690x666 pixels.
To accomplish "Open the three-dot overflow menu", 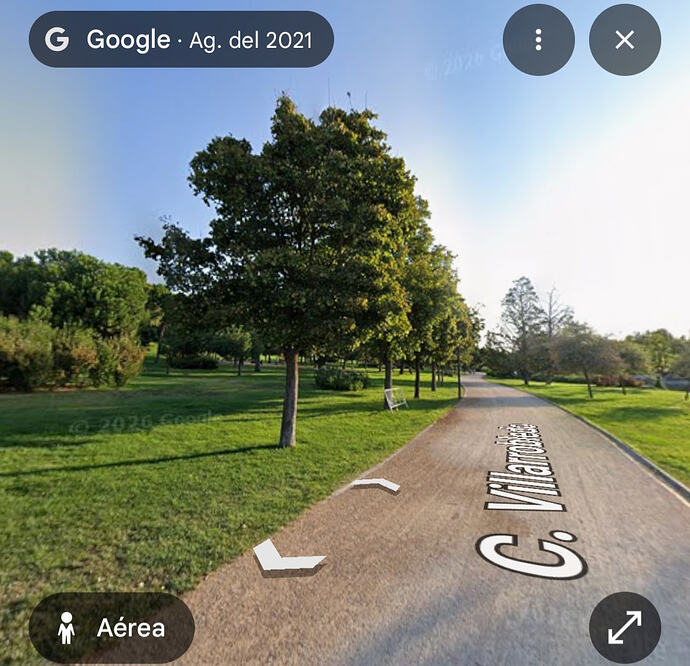I will click(538, 40).
